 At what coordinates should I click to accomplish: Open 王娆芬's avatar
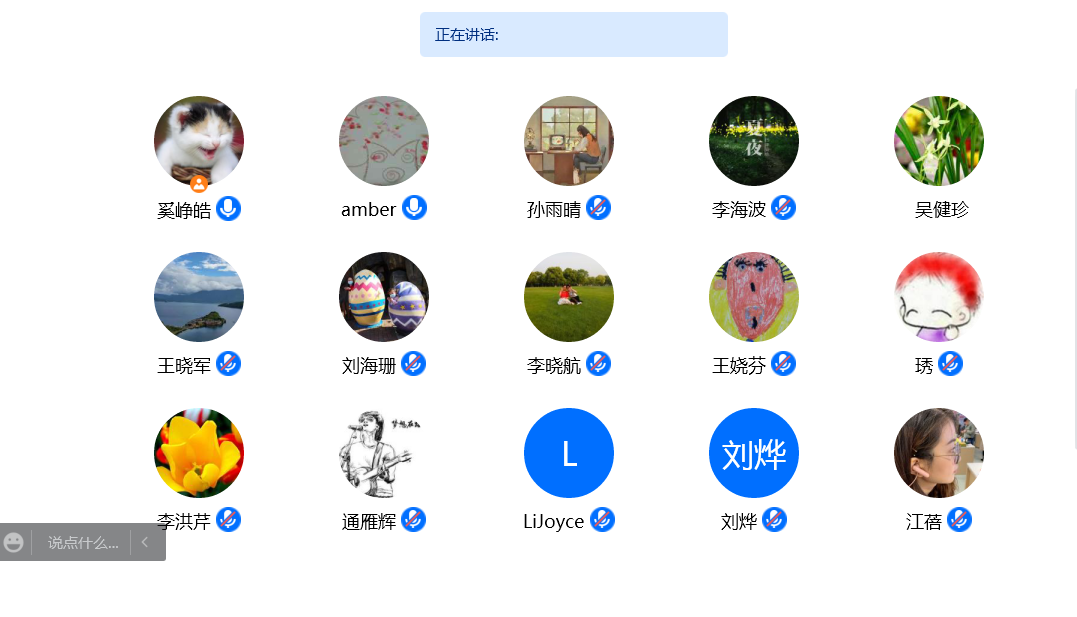coord(754,297)
